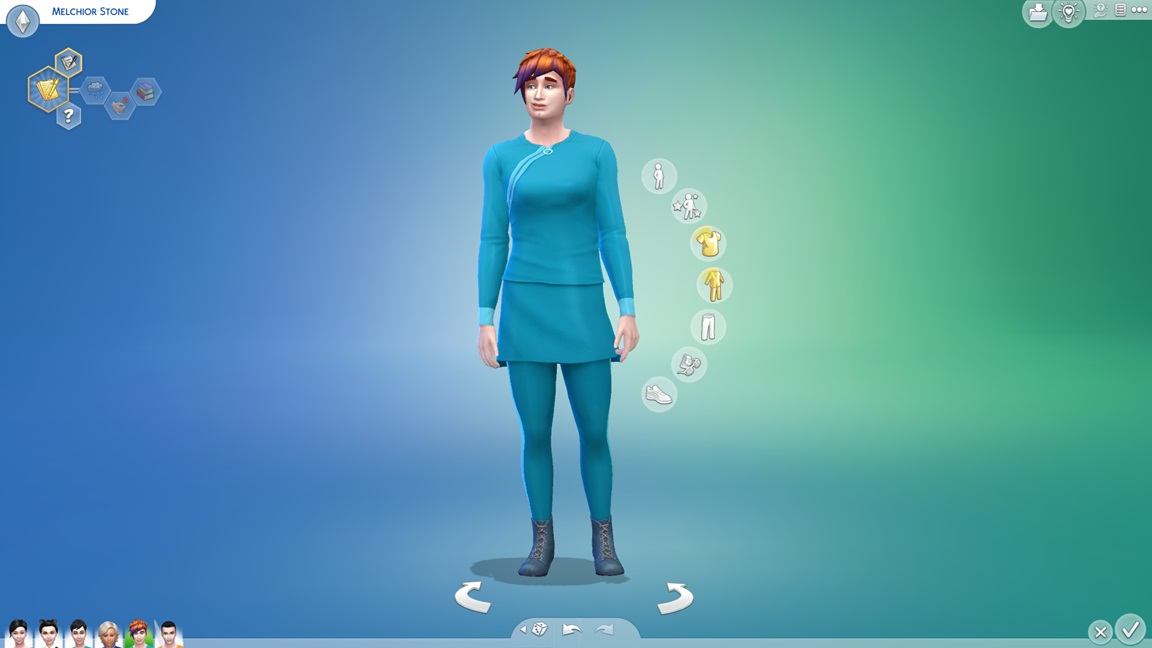Undo the last change
This screenshot has width=1152, height=648.
tap(572, 629)
